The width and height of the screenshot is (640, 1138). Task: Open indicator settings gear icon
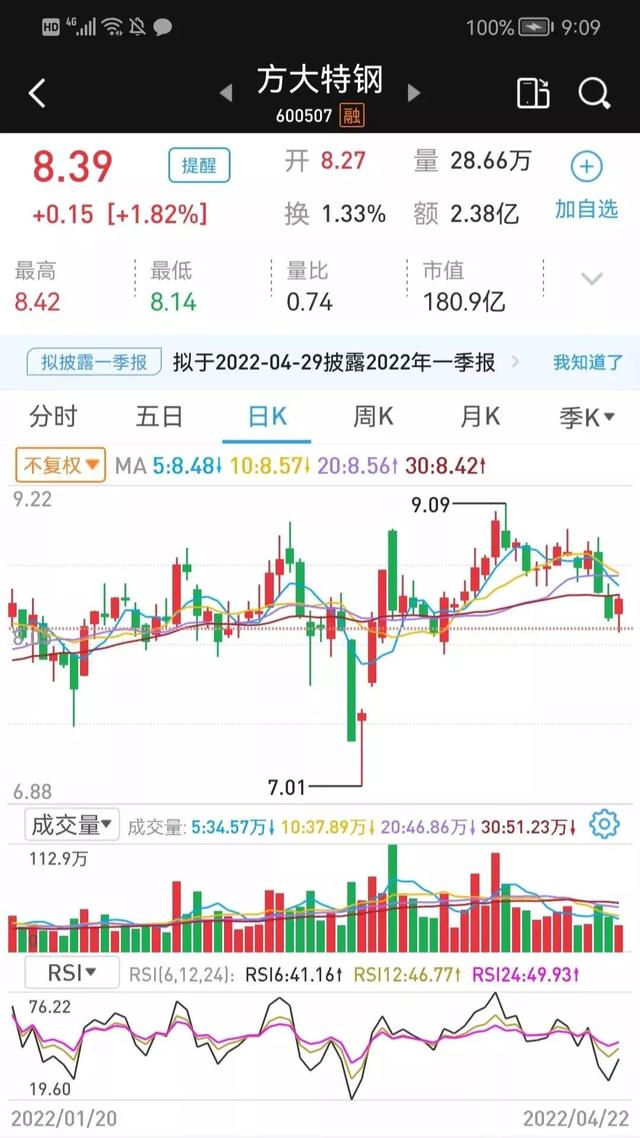pyautogui.click(x=603, y=824)
